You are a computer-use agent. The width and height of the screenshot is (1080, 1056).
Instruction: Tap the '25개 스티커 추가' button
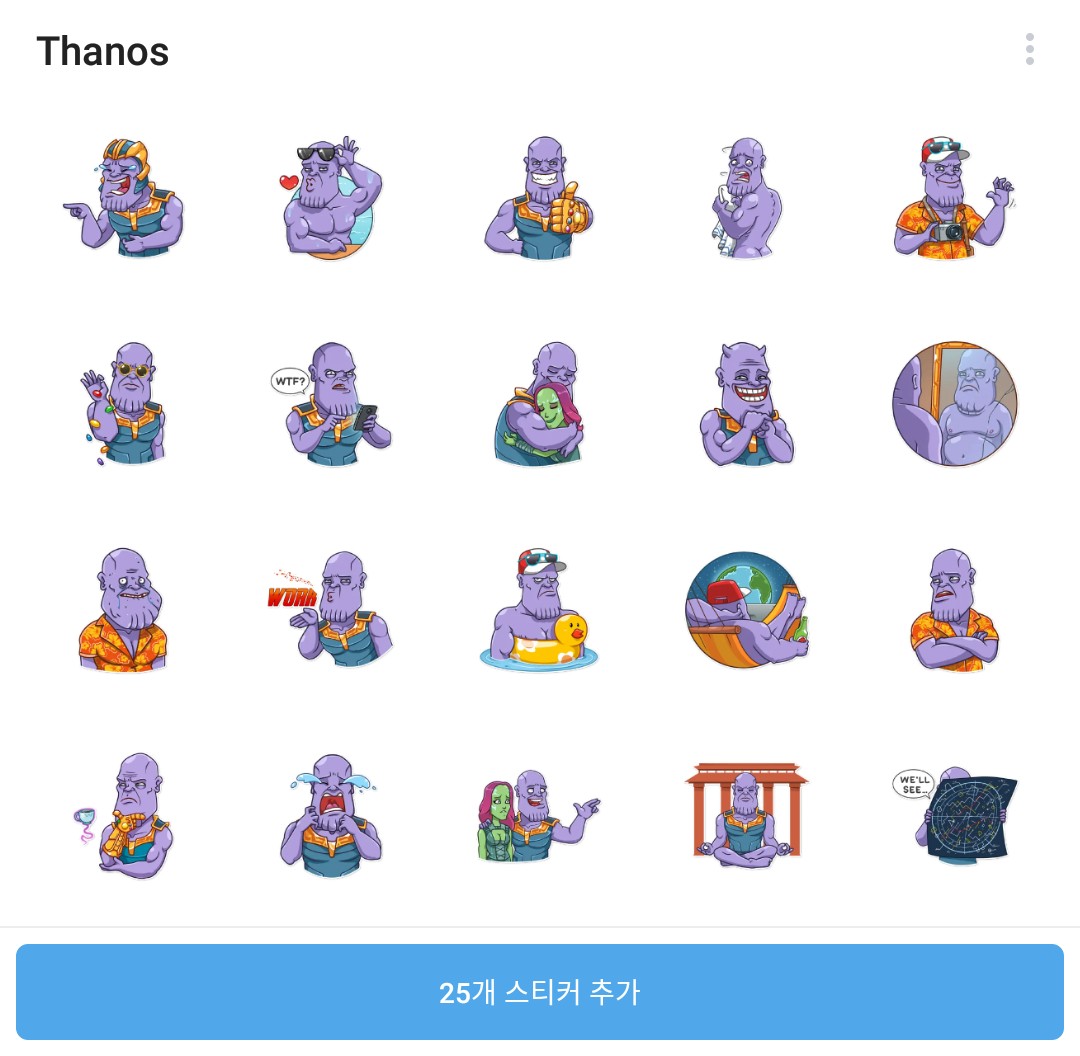540,992
